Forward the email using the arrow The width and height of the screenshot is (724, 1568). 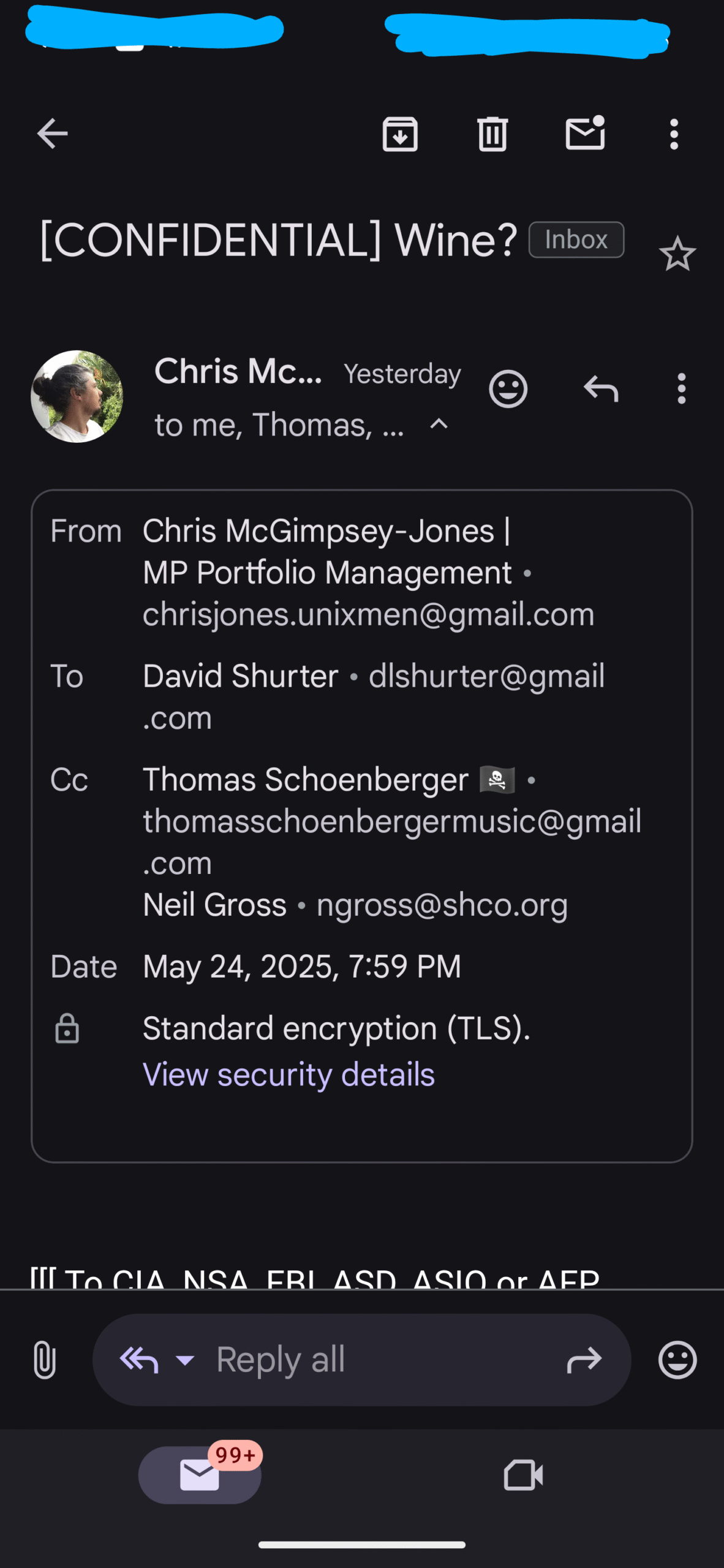584,1360
